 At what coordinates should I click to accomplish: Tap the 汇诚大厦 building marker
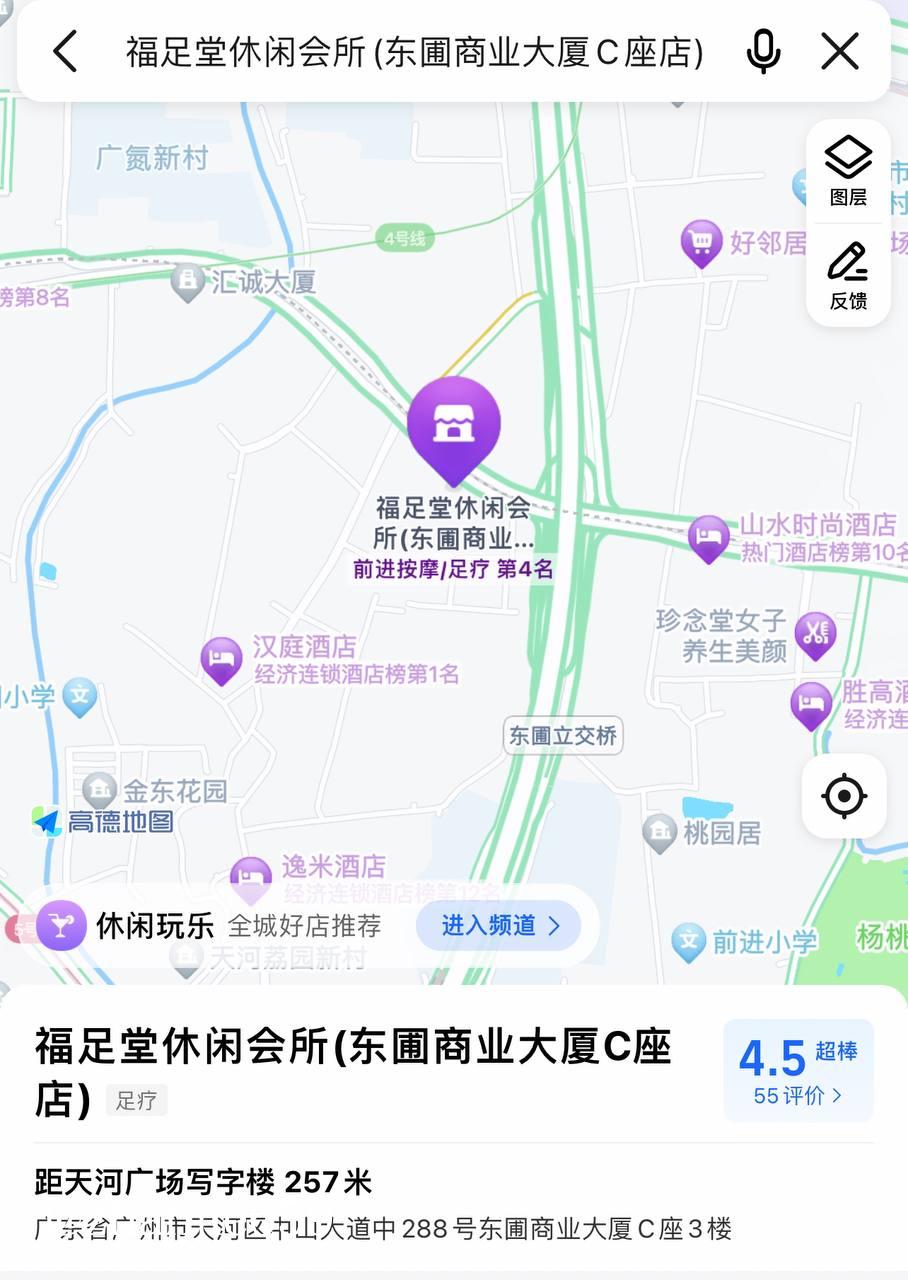pos(188,282)
